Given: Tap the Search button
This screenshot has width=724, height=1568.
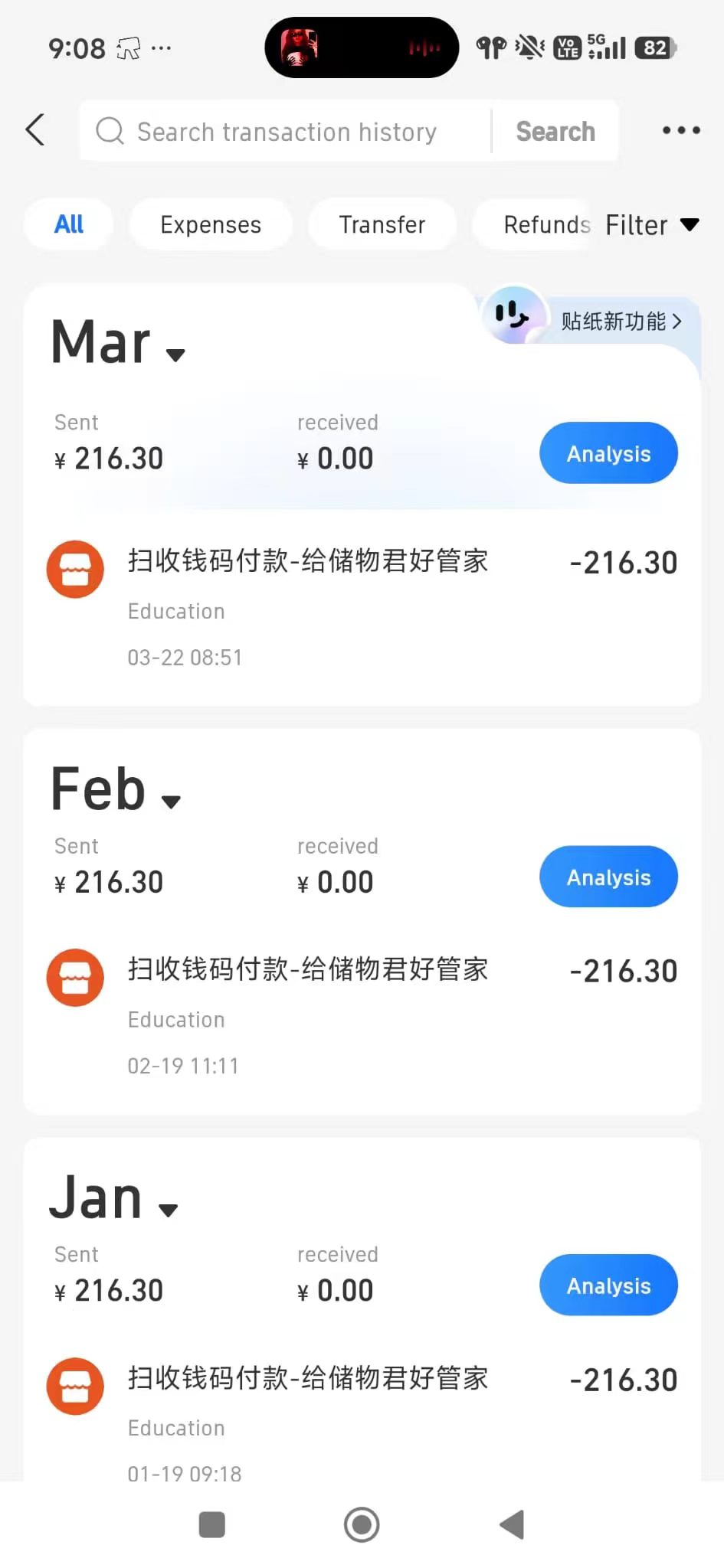Looking at the screenshot, I should tap(555, 132).
